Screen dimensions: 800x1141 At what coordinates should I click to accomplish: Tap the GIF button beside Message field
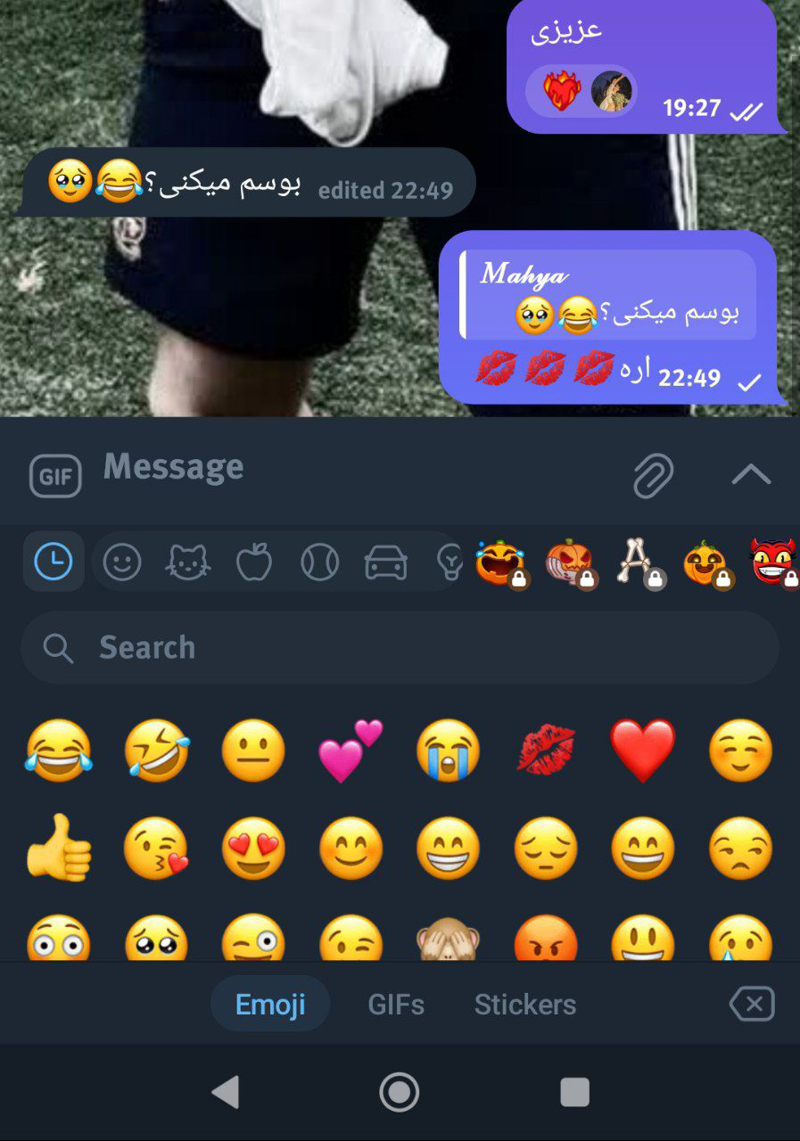[55, 476]
